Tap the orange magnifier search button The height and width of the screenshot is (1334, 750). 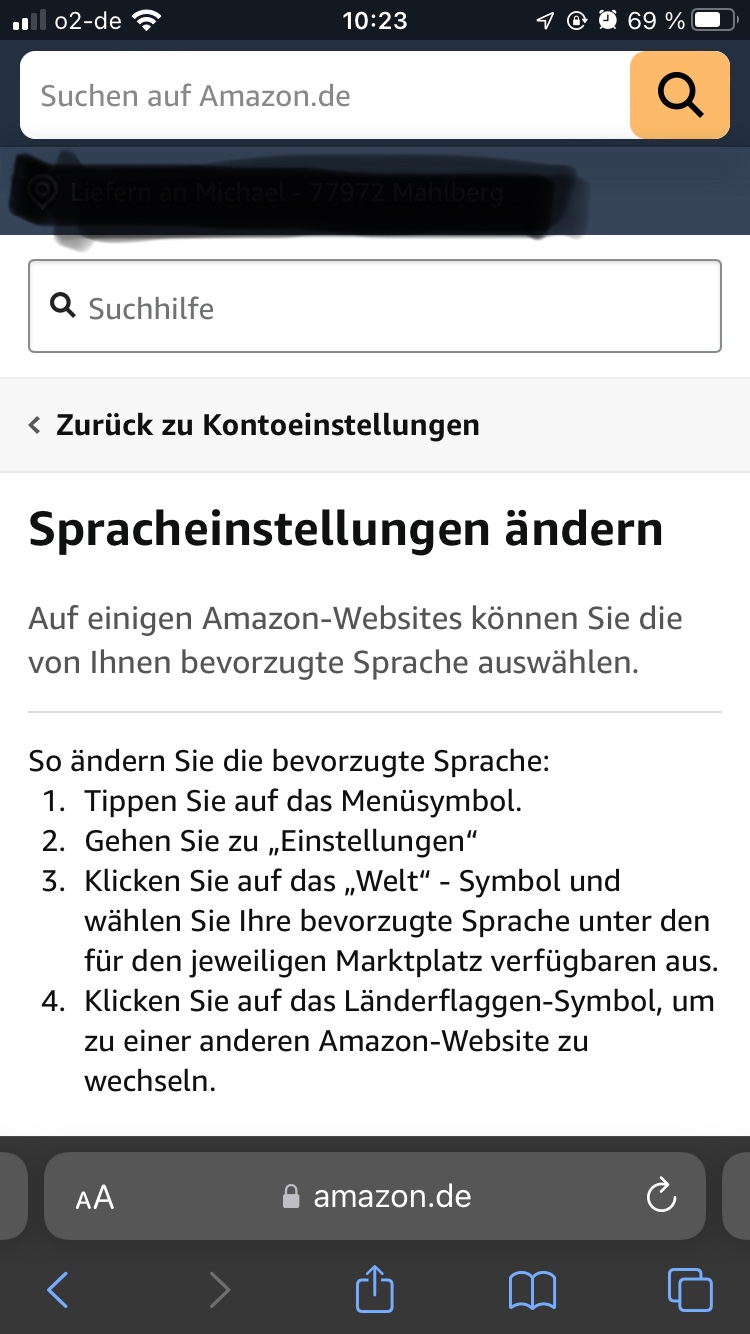[x=680, y=96]
